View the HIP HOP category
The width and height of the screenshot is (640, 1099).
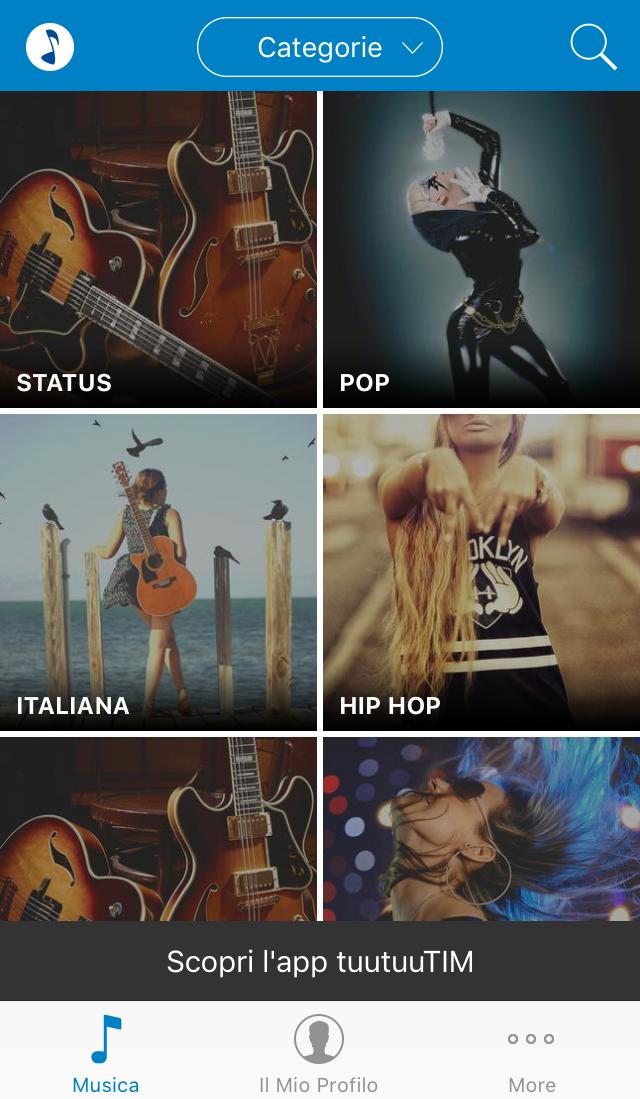click(x=481, y=572)
